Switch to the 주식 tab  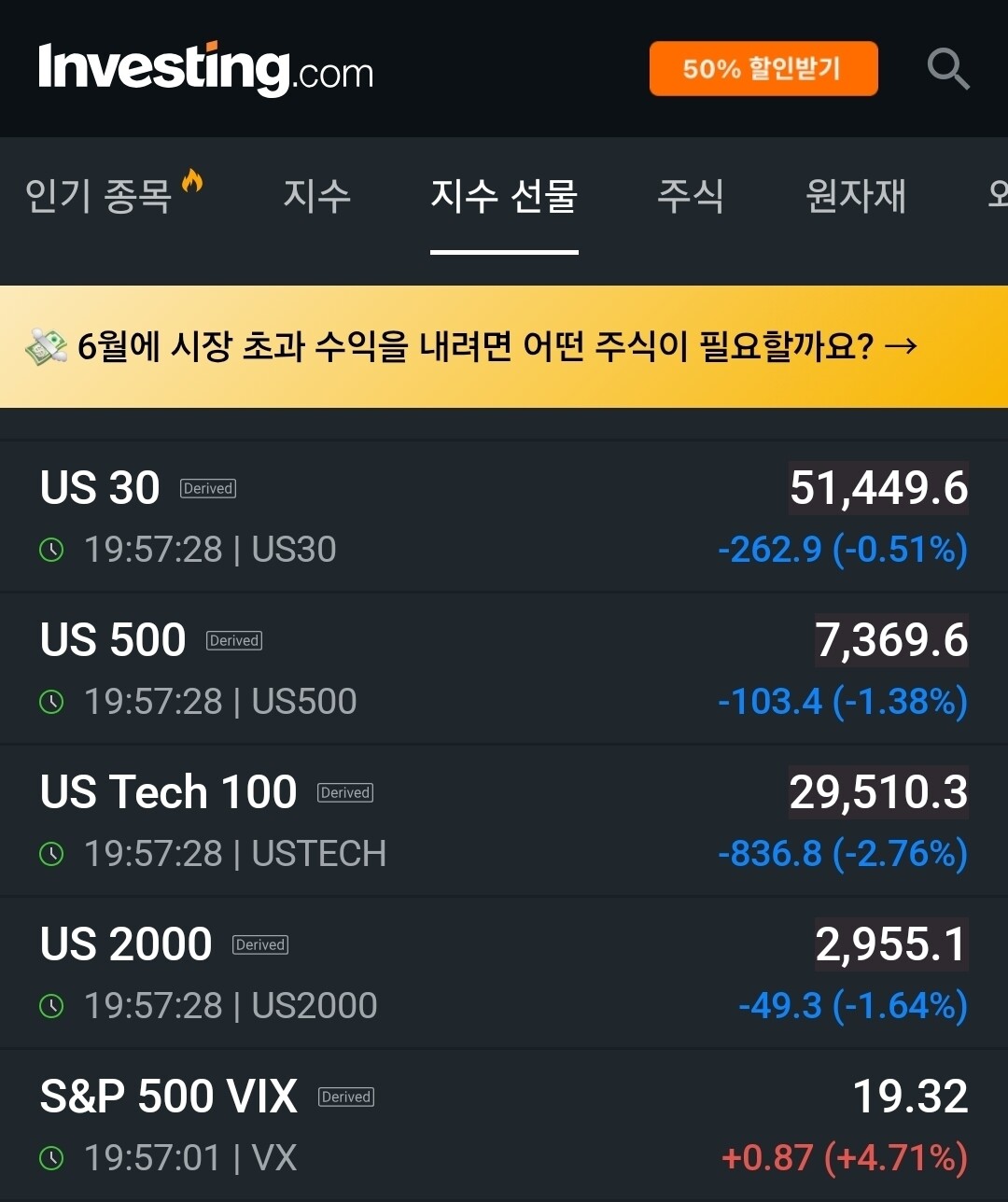[x=691, y=195]
